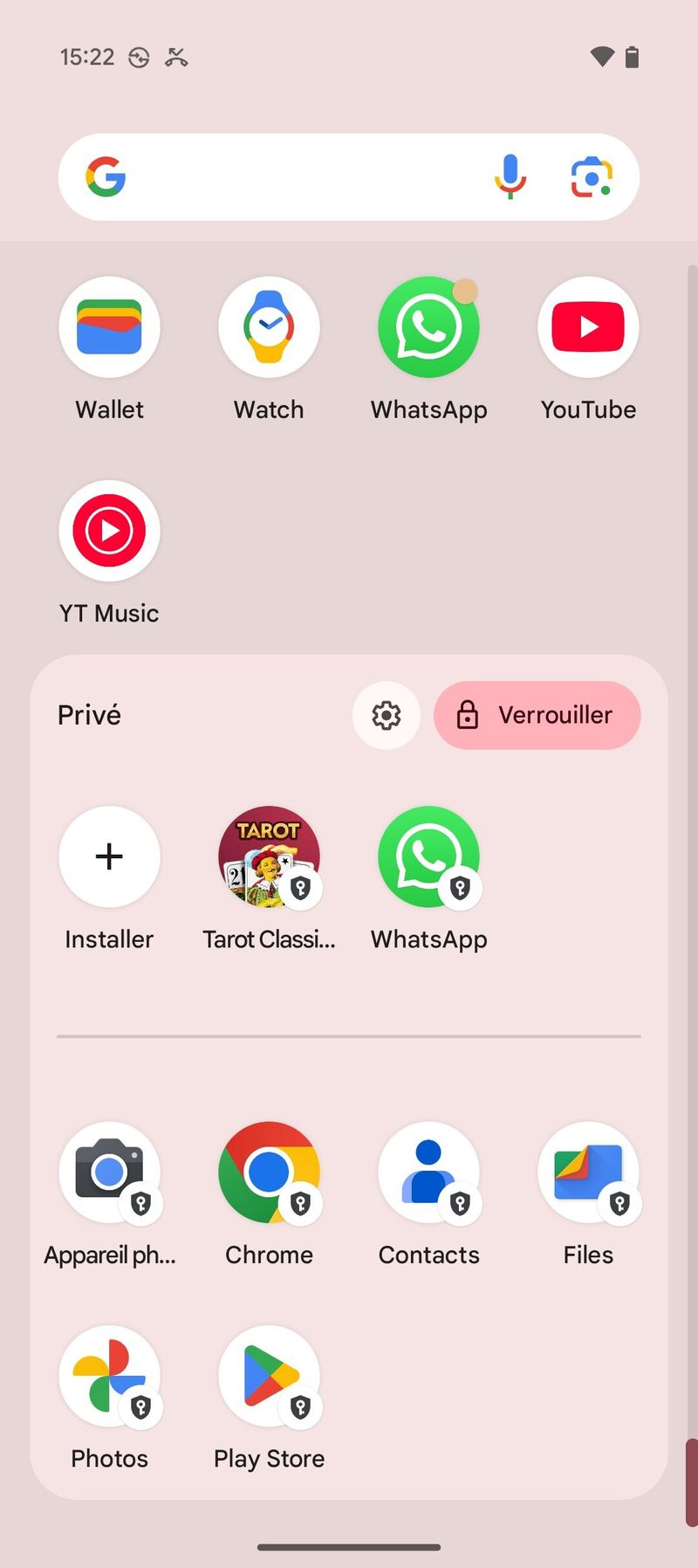This screenshot has height=1568, width=698.
Task: Open private Play Store
Action: pos(269,1376)
